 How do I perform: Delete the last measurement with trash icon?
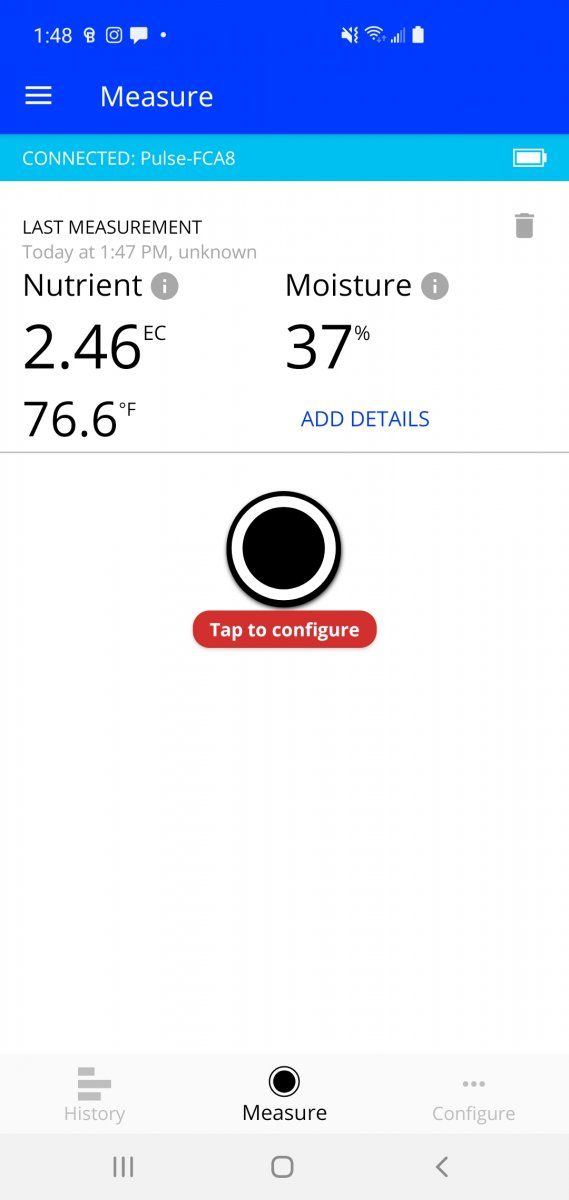524,226
